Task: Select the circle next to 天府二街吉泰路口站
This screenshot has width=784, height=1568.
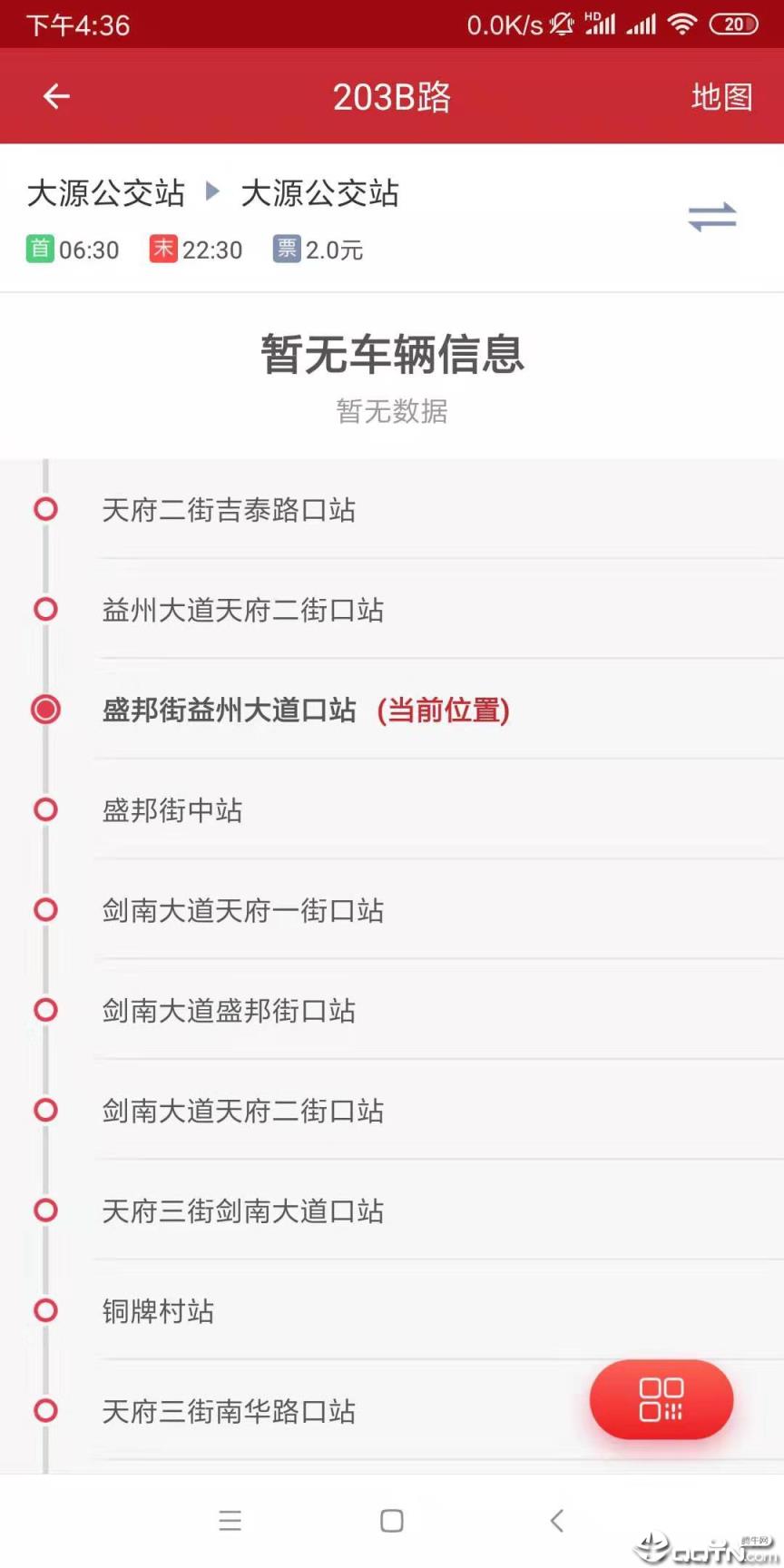Action: [x=45, y=509]
